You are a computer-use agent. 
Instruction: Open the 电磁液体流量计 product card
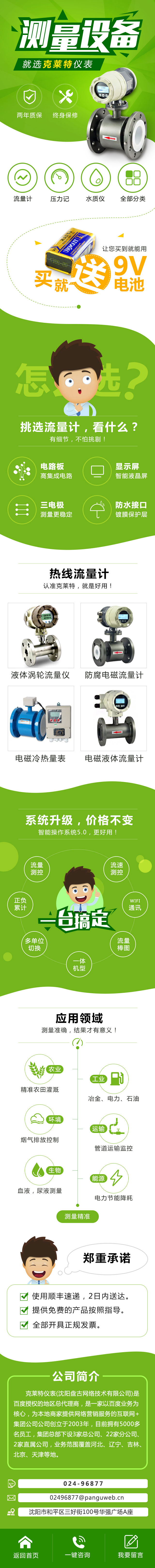pyautogui.click(x=114, y=724)
